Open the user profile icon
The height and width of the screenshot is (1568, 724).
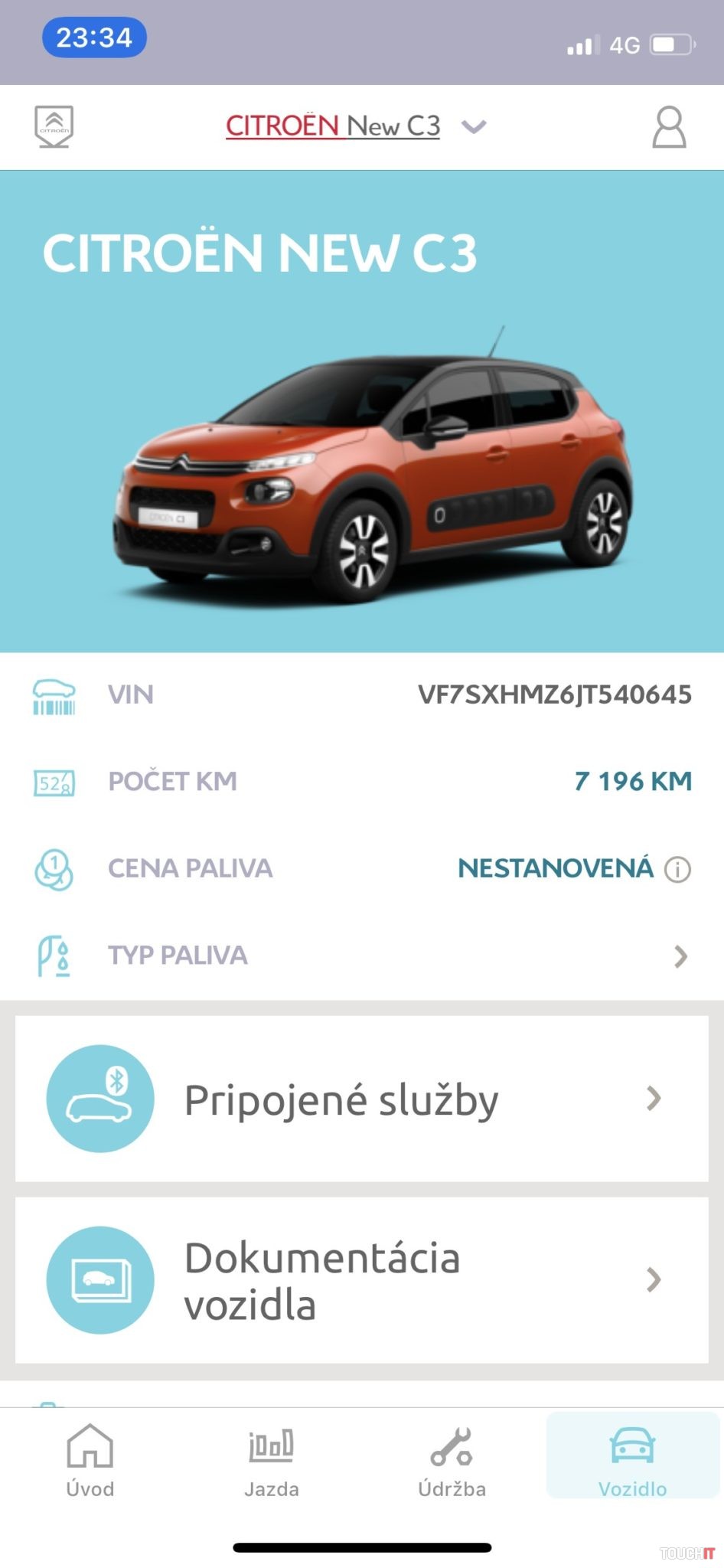point(668,127)
